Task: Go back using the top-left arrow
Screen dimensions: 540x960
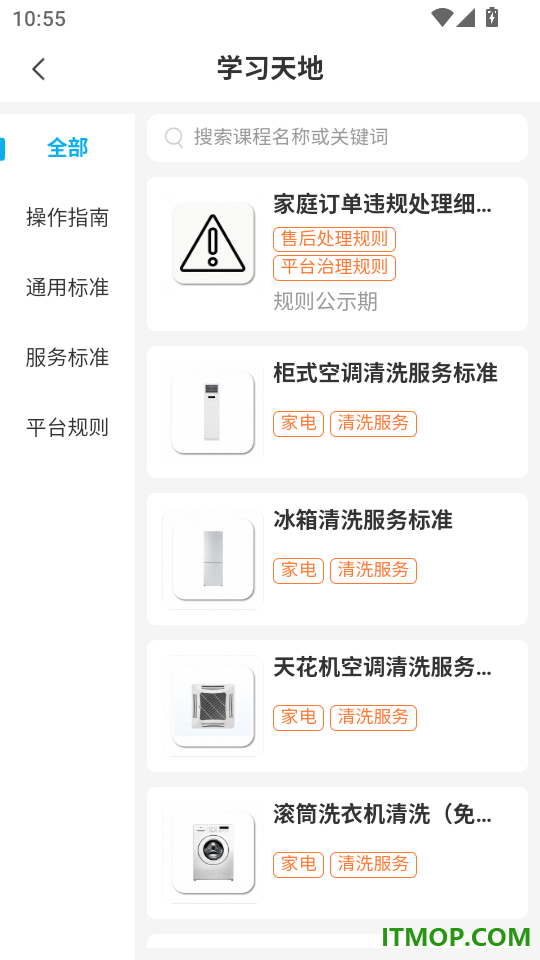Action: (x=39, y=69)
